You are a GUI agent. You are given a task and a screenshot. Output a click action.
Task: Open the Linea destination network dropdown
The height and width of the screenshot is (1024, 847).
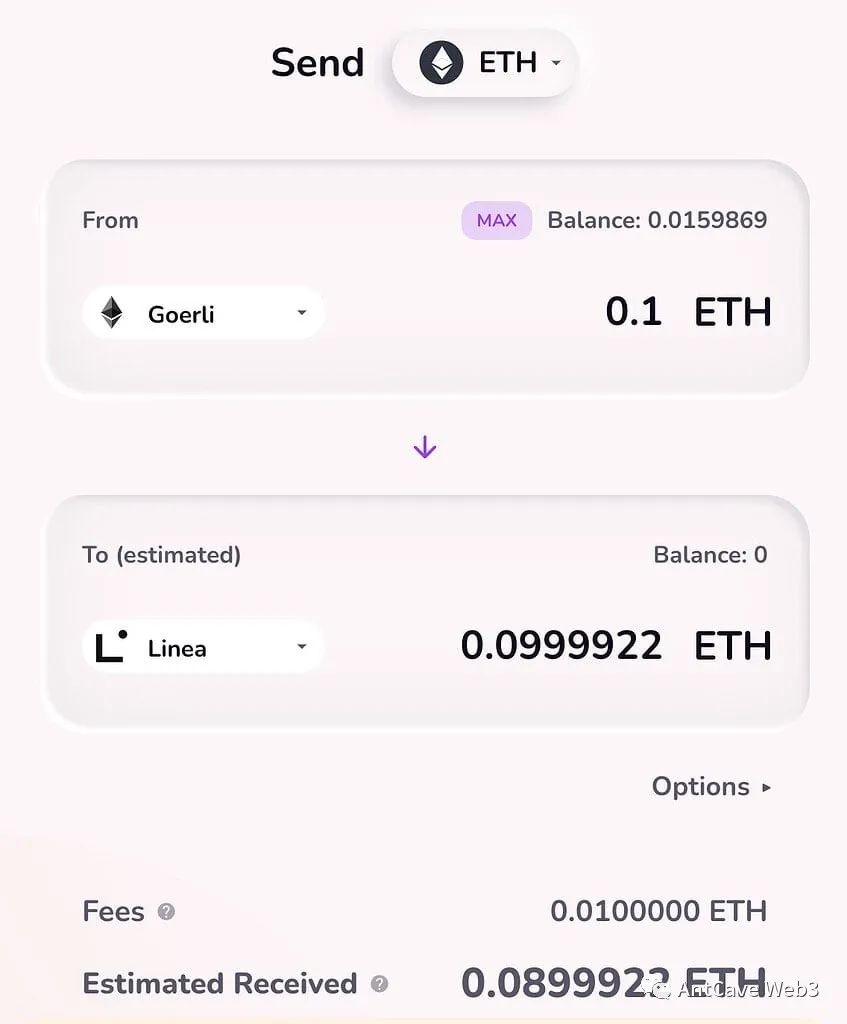(302, 647)
